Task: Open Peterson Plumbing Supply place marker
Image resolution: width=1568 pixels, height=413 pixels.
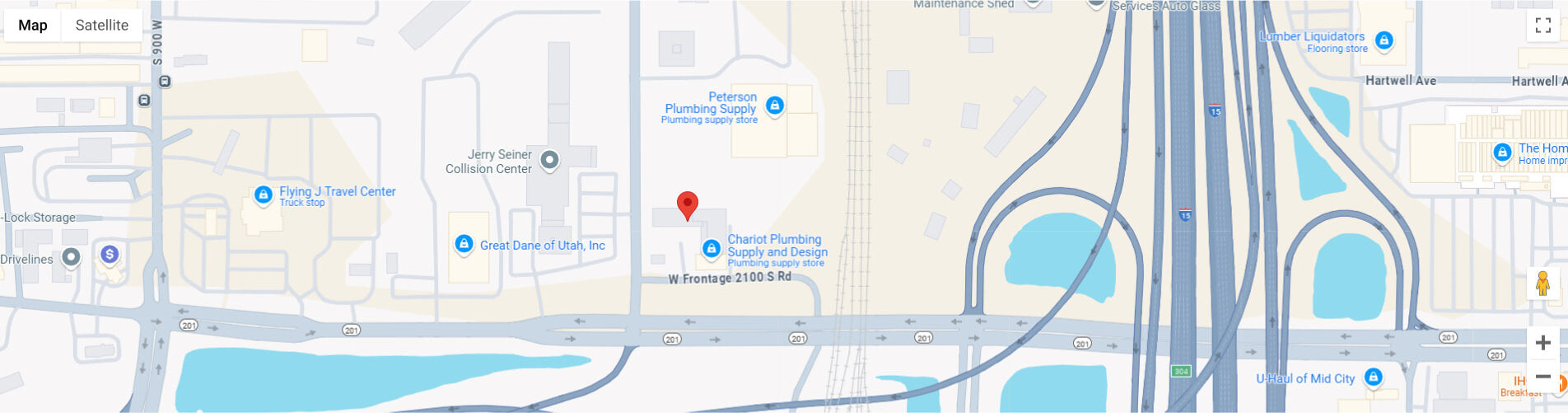Action: (x=774, y=106)
